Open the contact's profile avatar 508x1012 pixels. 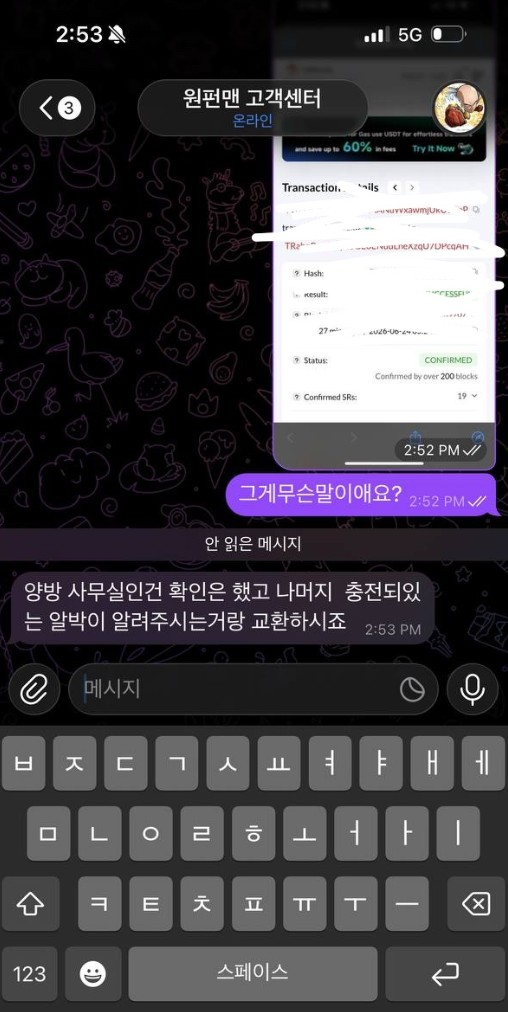click(459, 108)
